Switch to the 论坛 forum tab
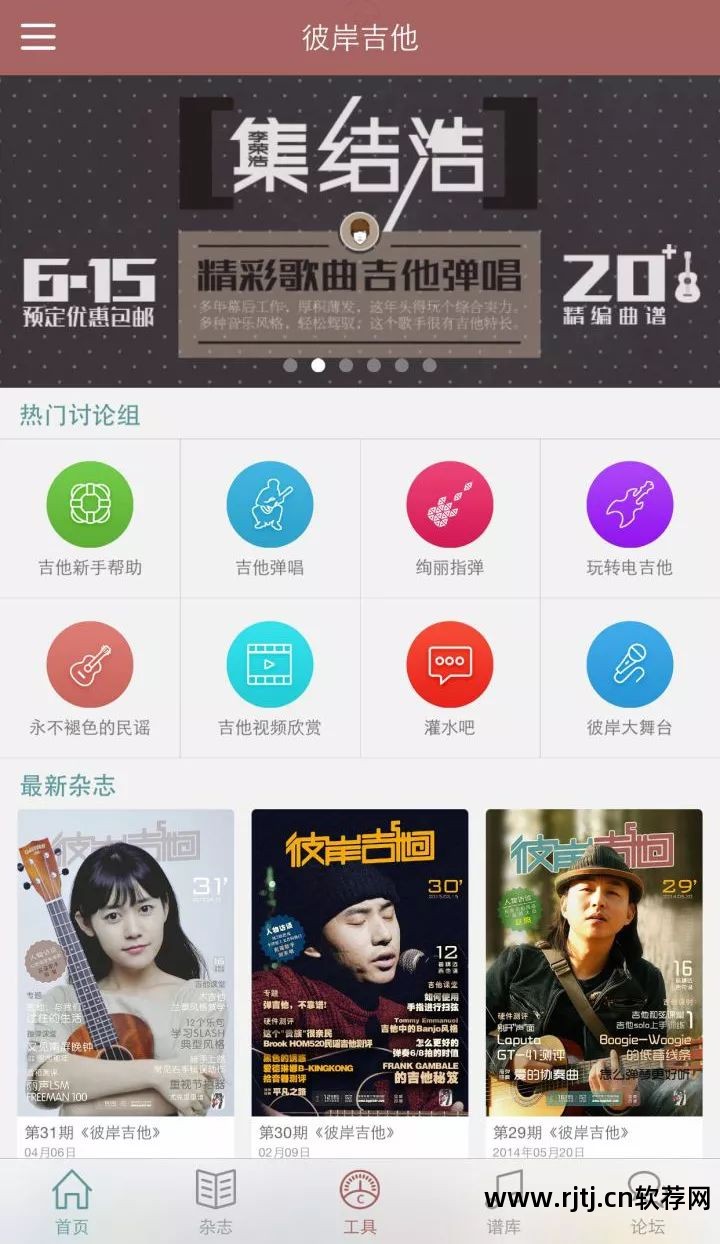The height and width of the screenshot is (1244, 720). 649,1202
